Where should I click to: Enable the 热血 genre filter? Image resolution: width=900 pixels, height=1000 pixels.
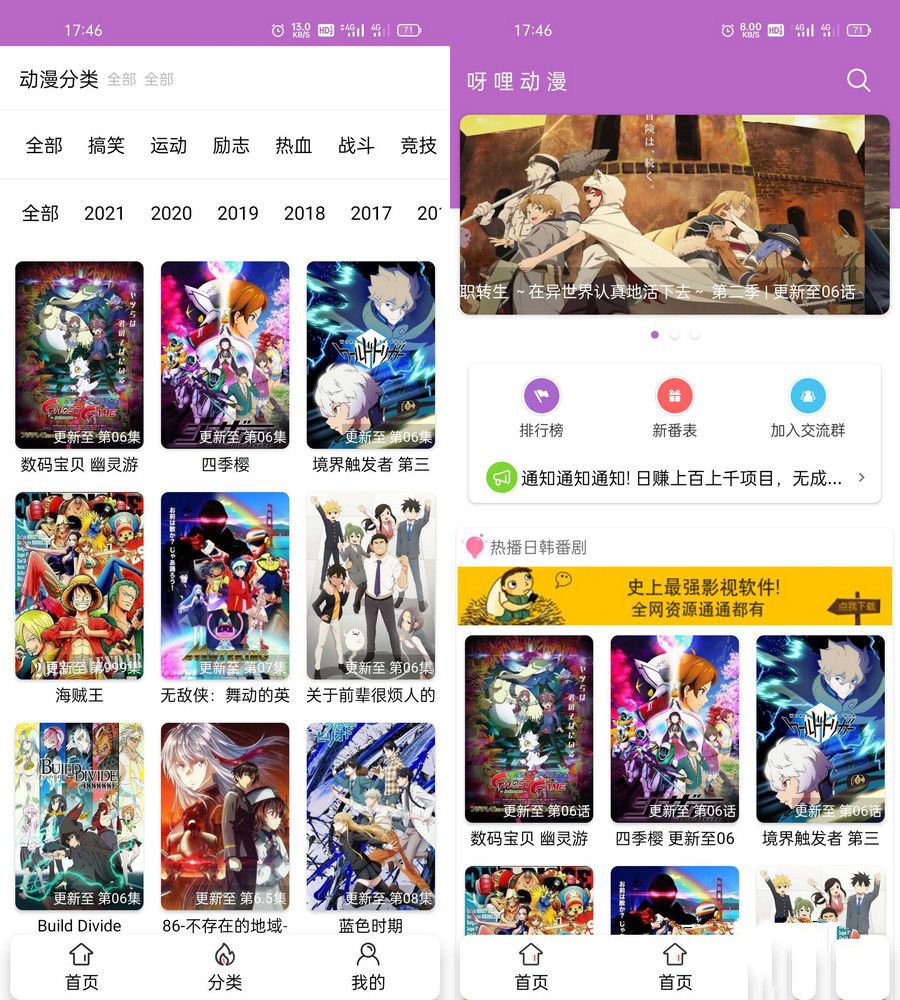point(292,146)
